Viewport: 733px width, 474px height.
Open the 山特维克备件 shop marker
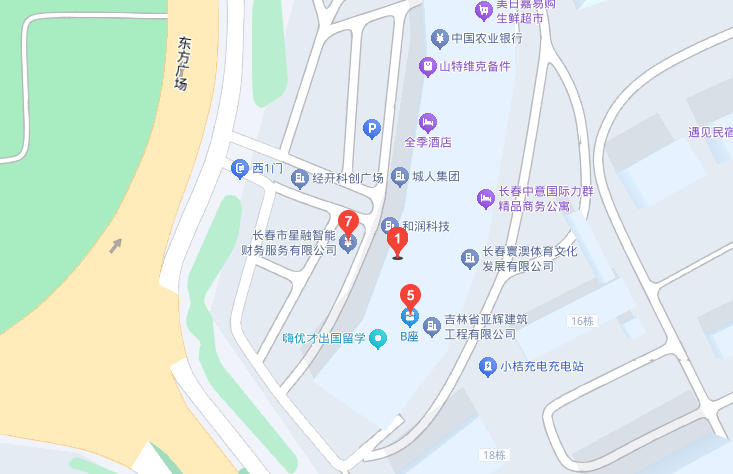[x=428, y=67]
